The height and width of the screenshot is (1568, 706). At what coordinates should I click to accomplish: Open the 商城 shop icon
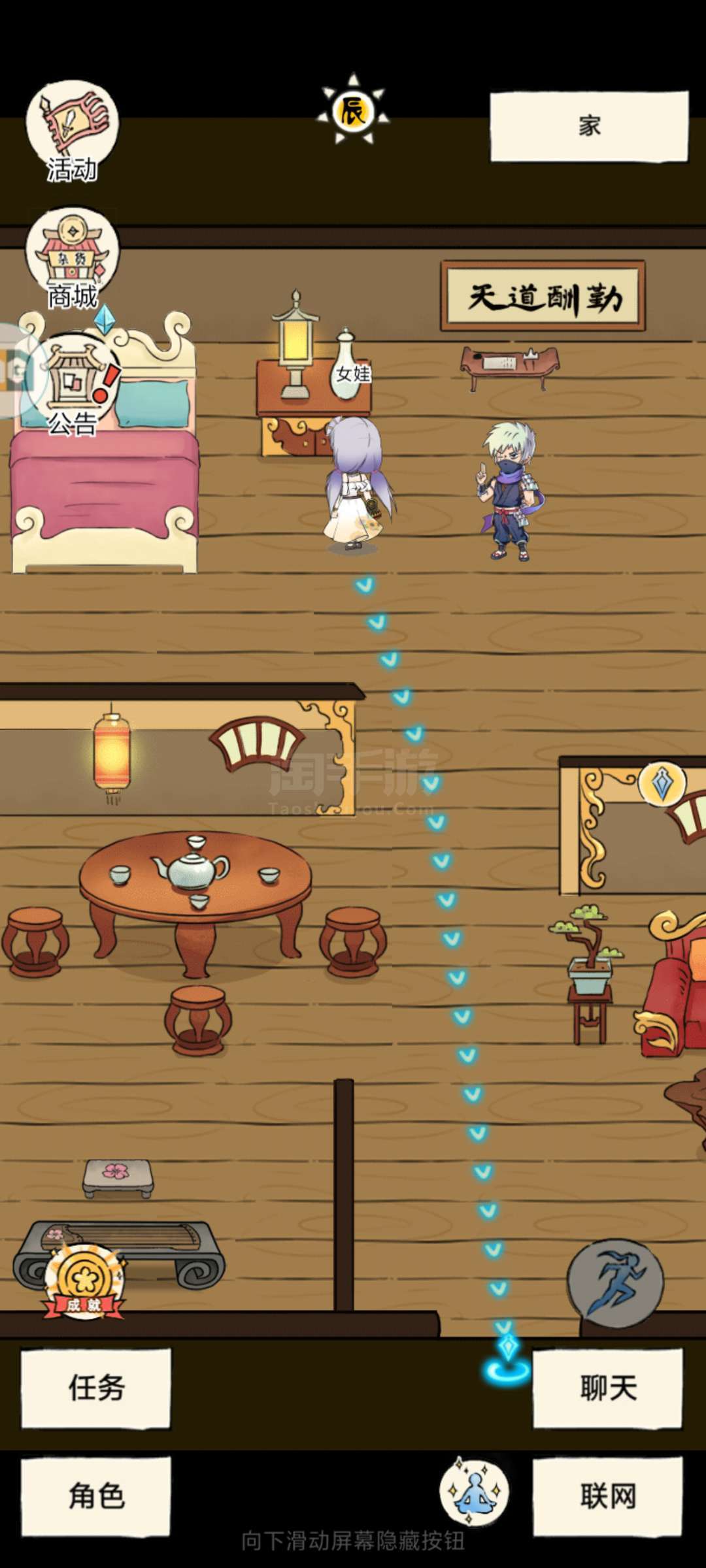[72, 258]
